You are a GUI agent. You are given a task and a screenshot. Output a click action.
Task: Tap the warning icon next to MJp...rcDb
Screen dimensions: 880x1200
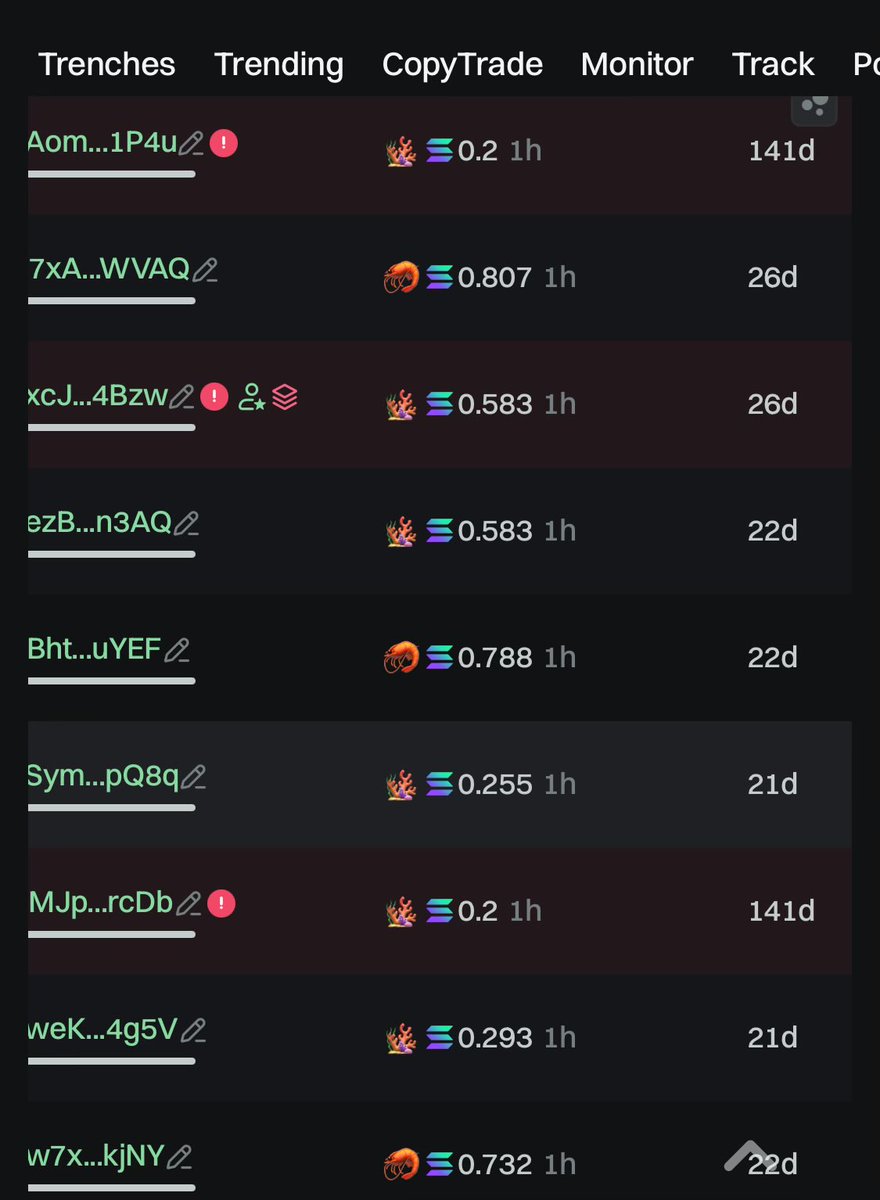point(221,904)
